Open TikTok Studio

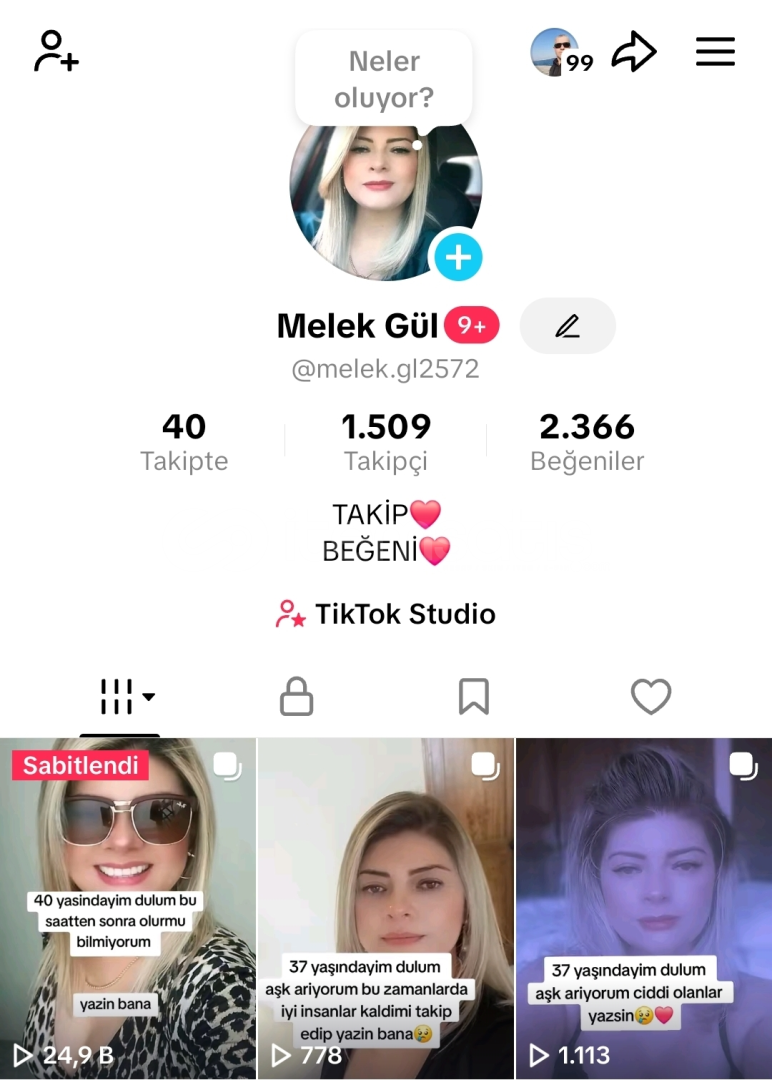click(x=386, y=613)
